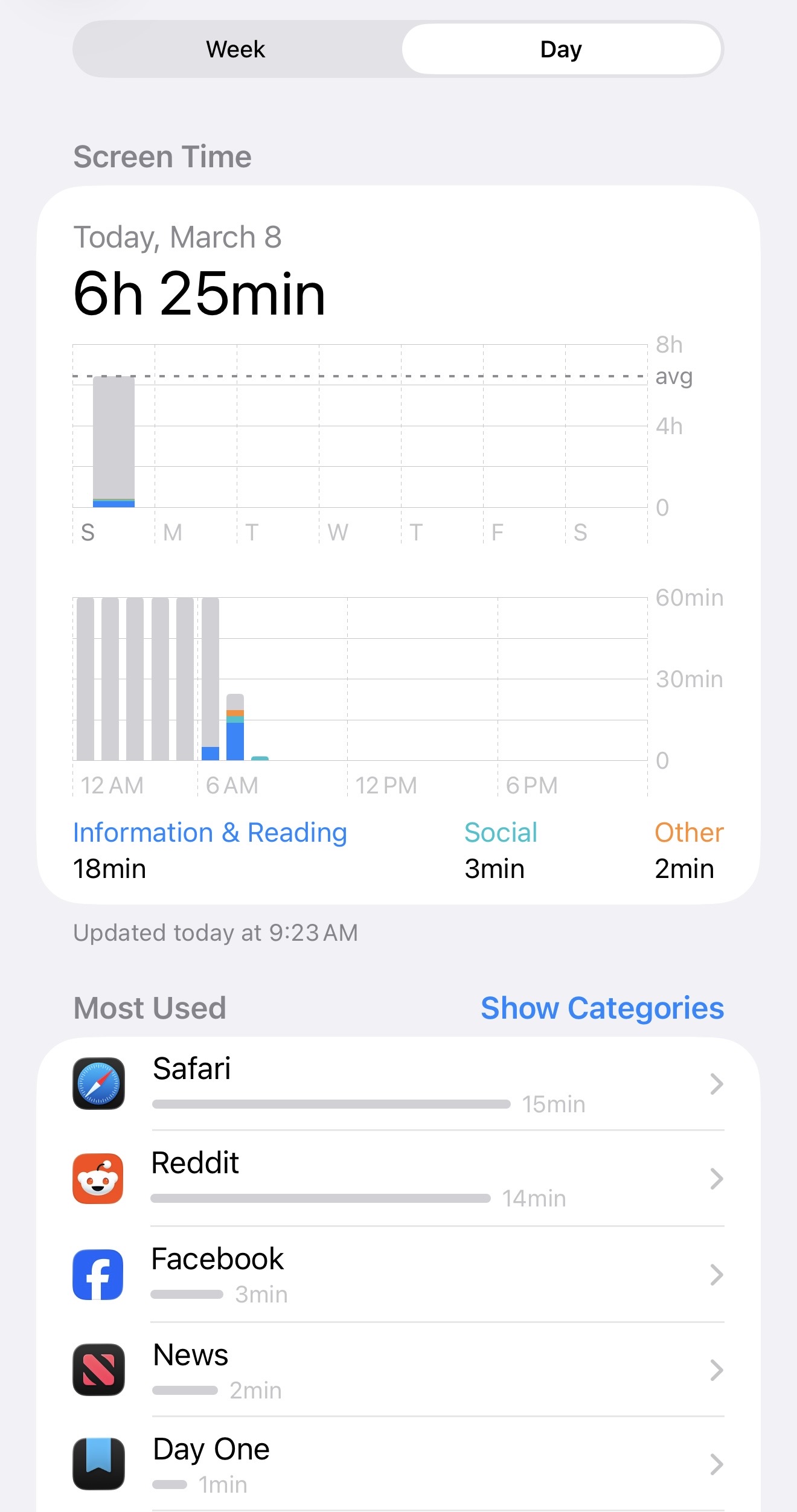Open Safari usage details
The width and height of the screenshot is (797, 1512).
[398, 1084]
